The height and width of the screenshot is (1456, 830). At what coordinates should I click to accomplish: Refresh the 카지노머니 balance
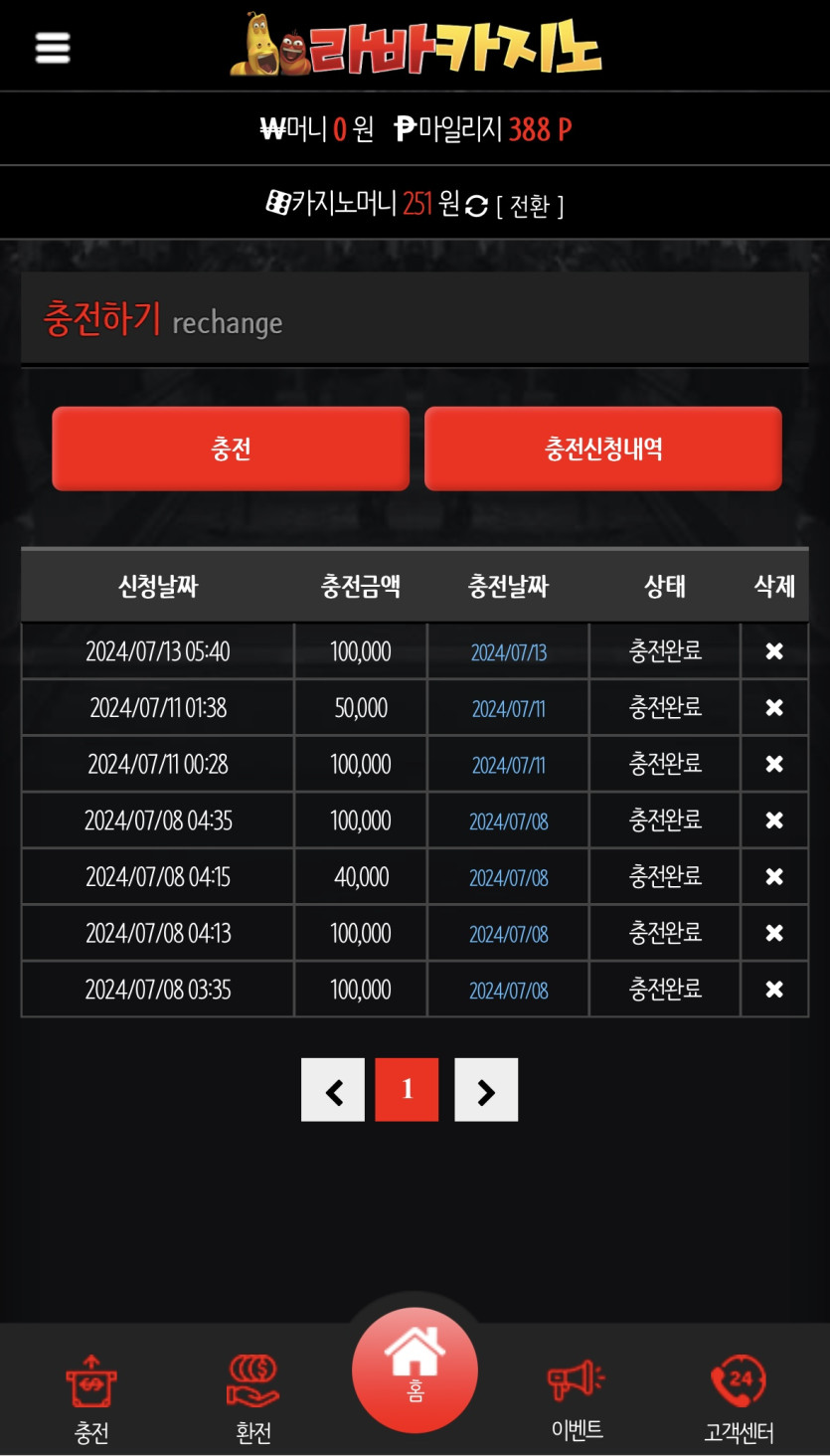(477, 206)
